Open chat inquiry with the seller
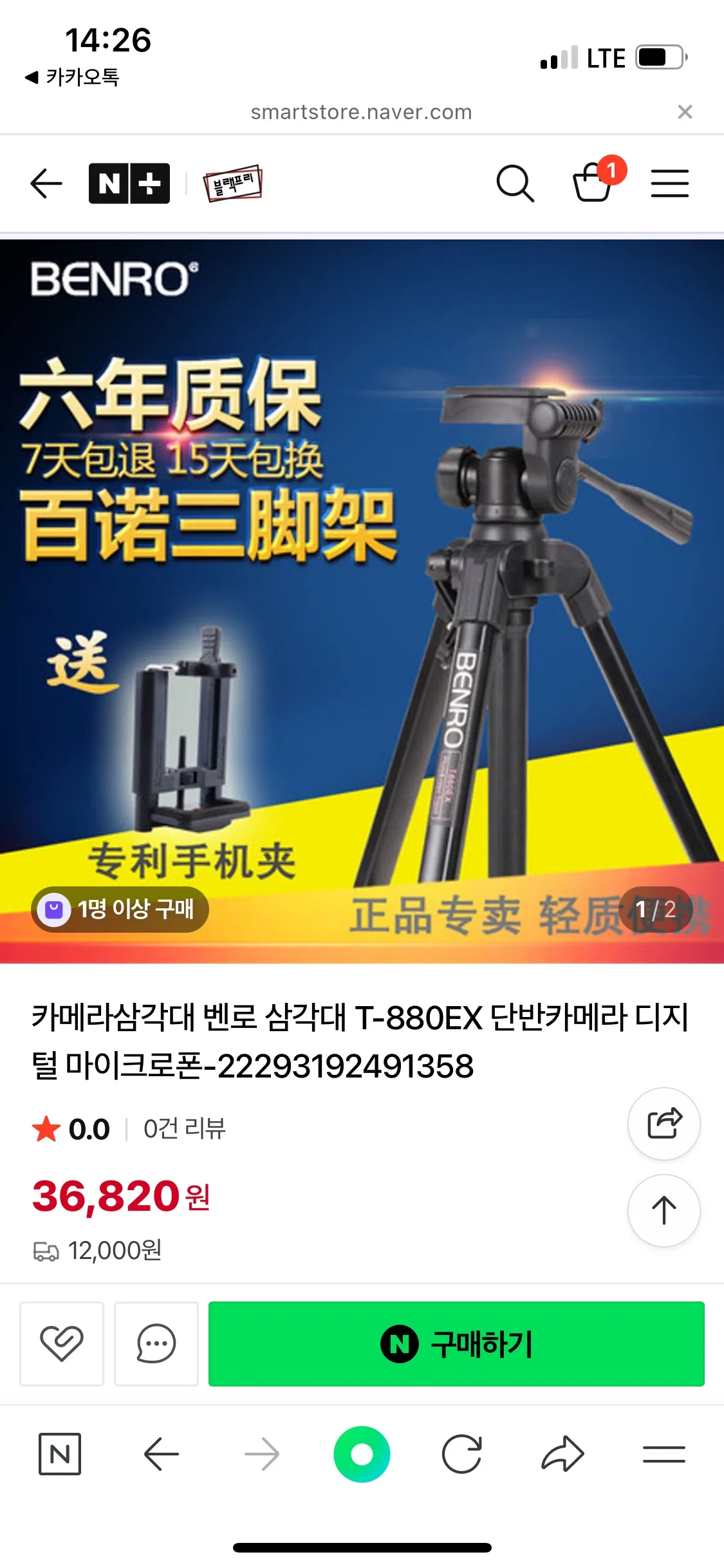Screen dimensions: 724x1568 (x=156, y=1343)
